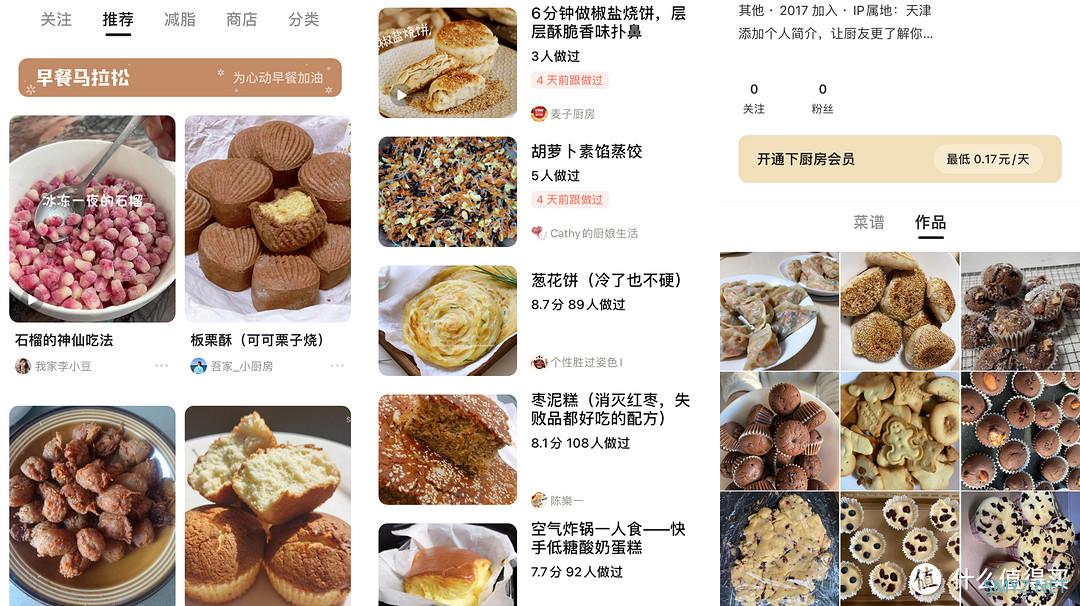Image resolution: width=1080 pixels, height=606 pixels.
Task: Switch to the 菜谱 tab
Action: [x=868, y=222]
